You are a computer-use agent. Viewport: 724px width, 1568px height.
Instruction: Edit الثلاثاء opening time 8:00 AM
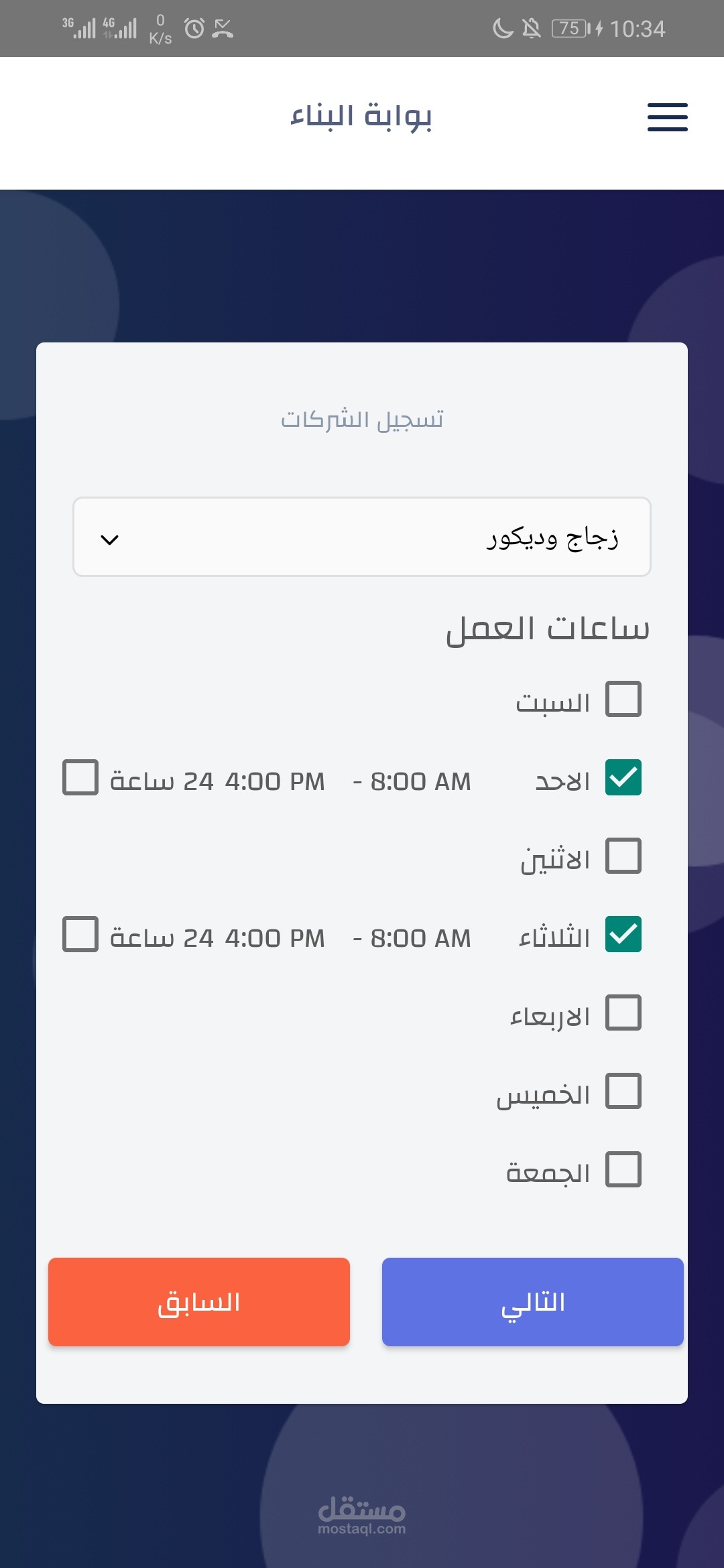[x=421, y=938]
